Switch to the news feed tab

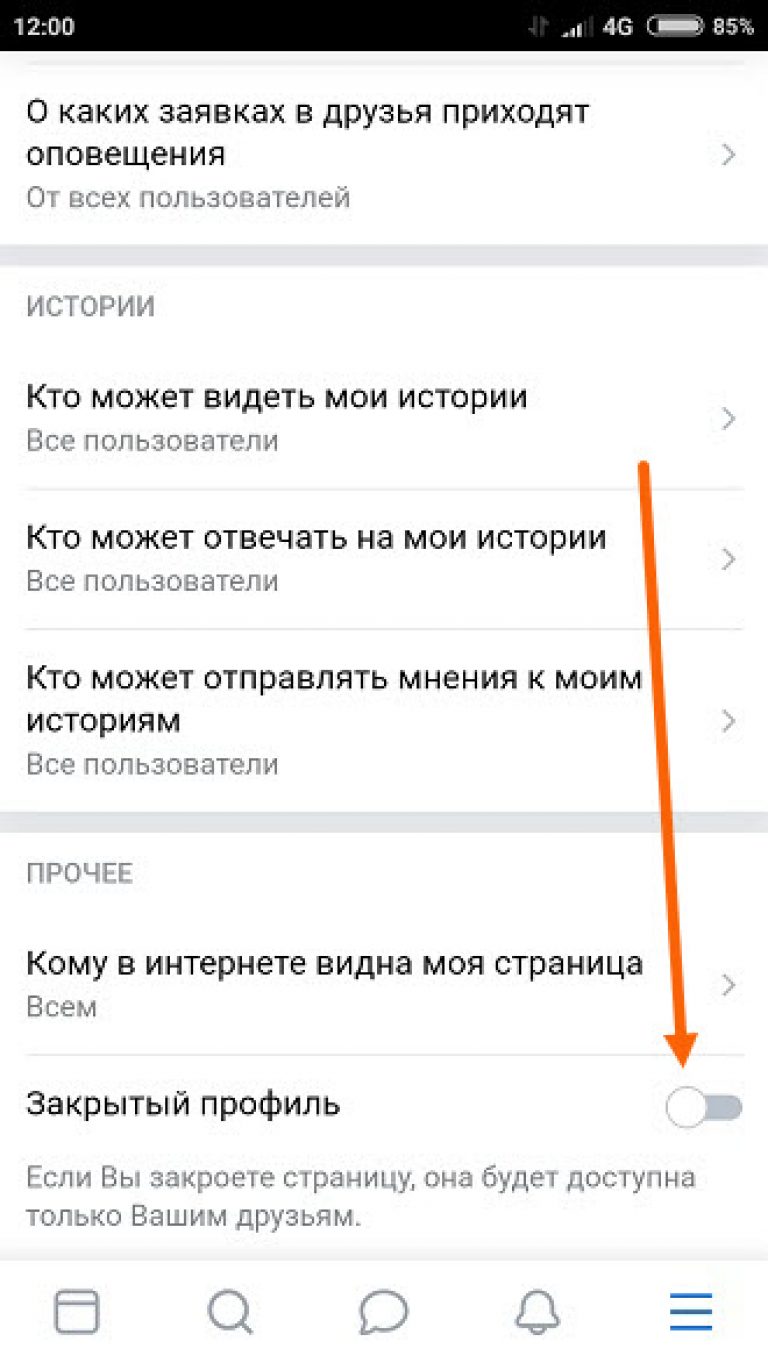[77, 1311]
